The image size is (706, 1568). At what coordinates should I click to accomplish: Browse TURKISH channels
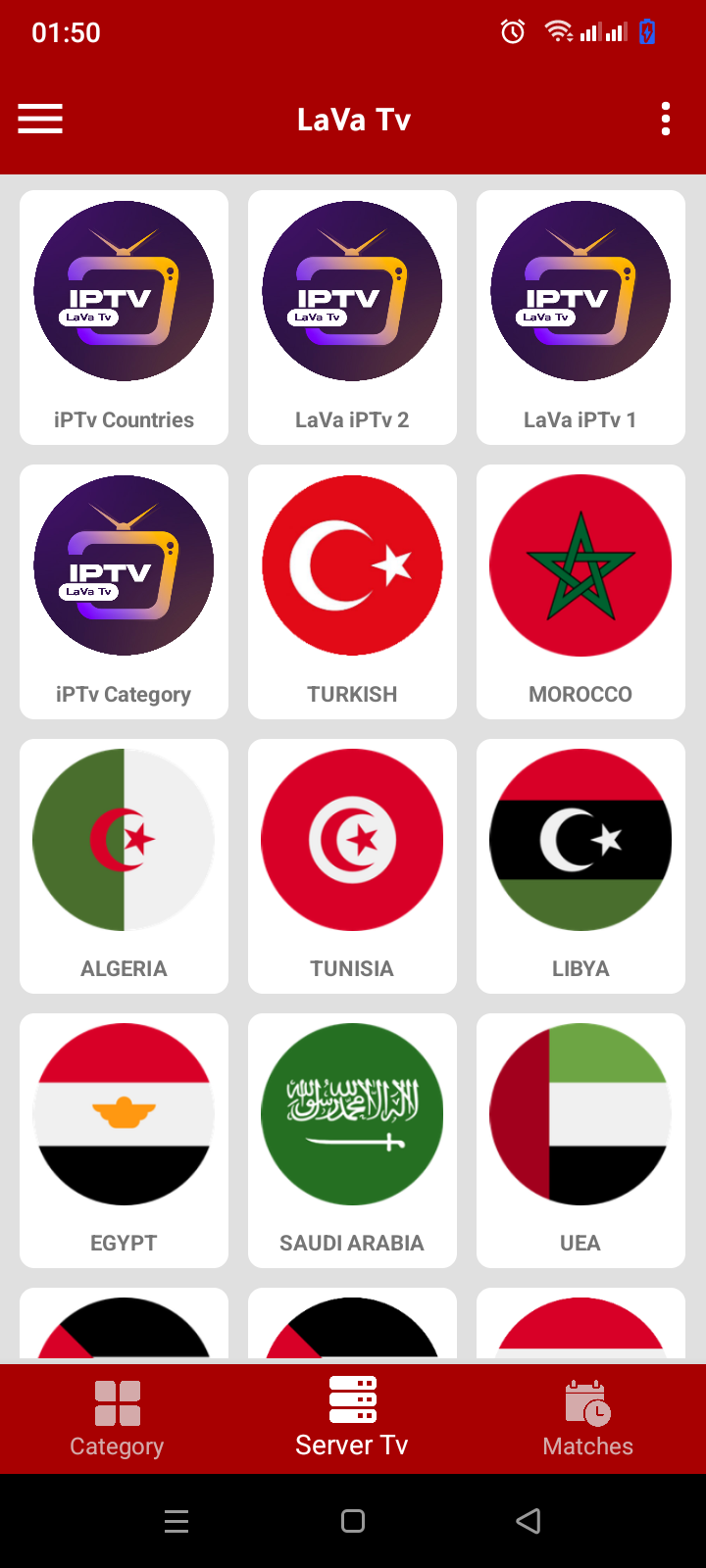click(x=352, y=592)
